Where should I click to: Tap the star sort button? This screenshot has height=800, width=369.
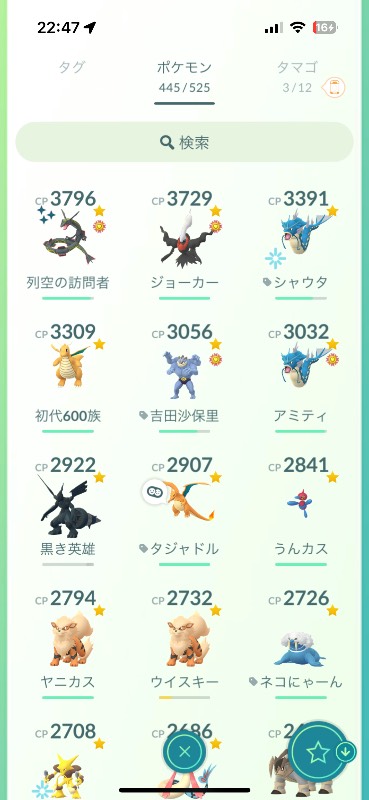(316, 751)
